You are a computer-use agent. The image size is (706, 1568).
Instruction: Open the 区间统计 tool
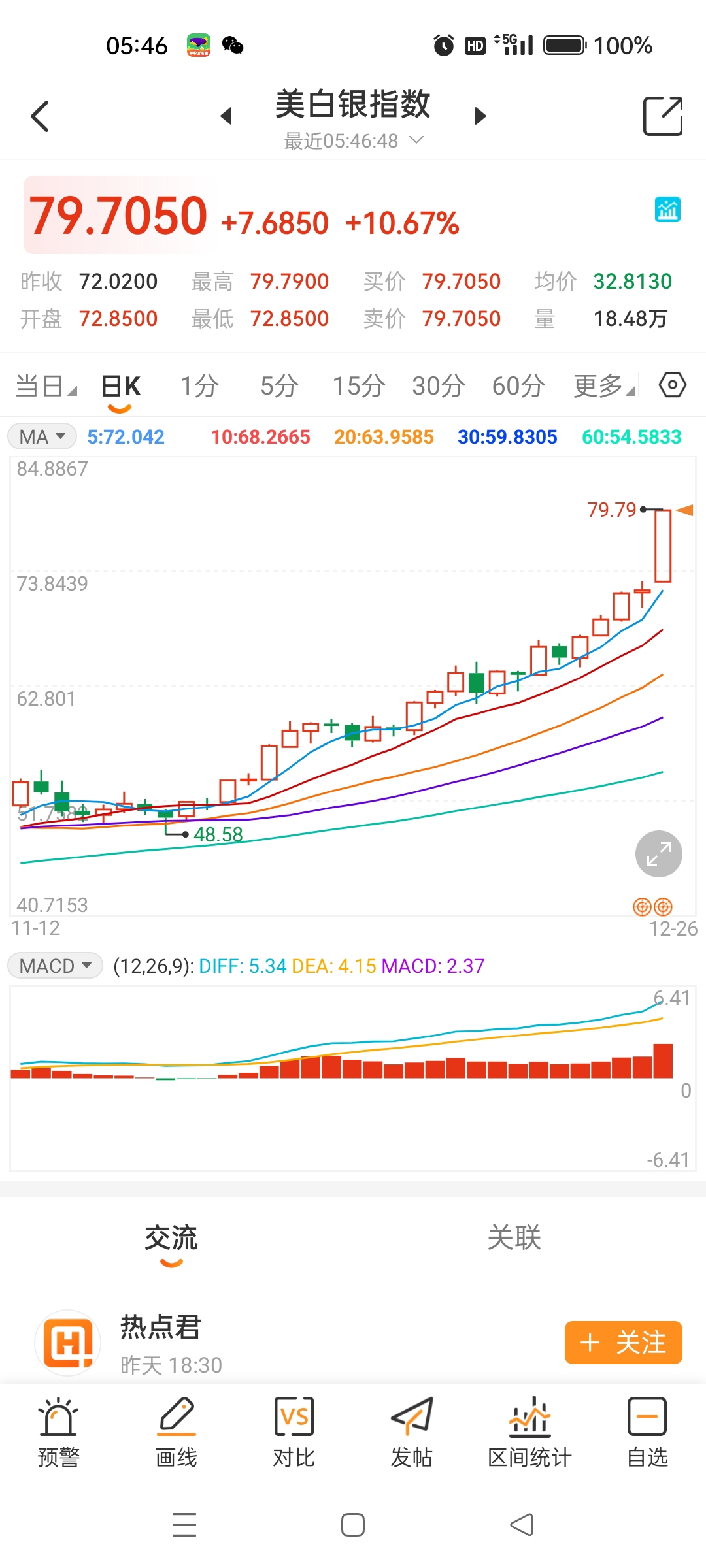[x=529, y=1432]
